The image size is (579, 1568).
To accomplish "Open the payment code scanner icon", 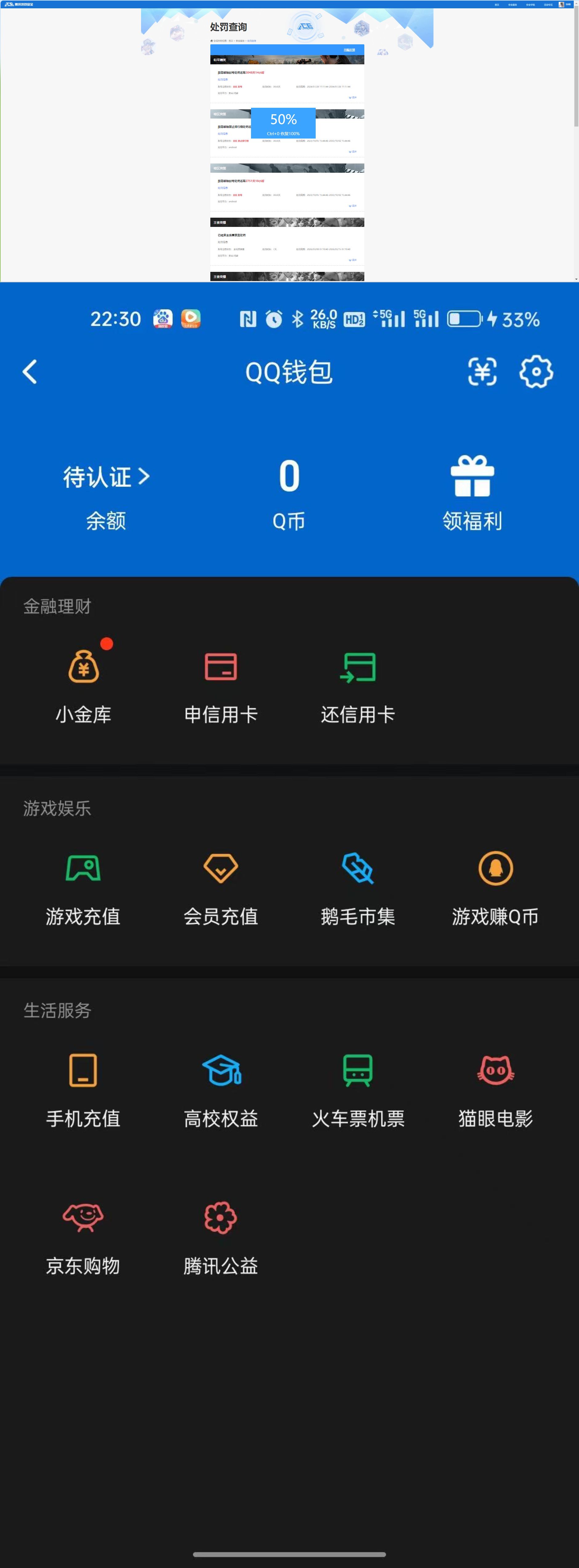I will click(x=482, y=371).
